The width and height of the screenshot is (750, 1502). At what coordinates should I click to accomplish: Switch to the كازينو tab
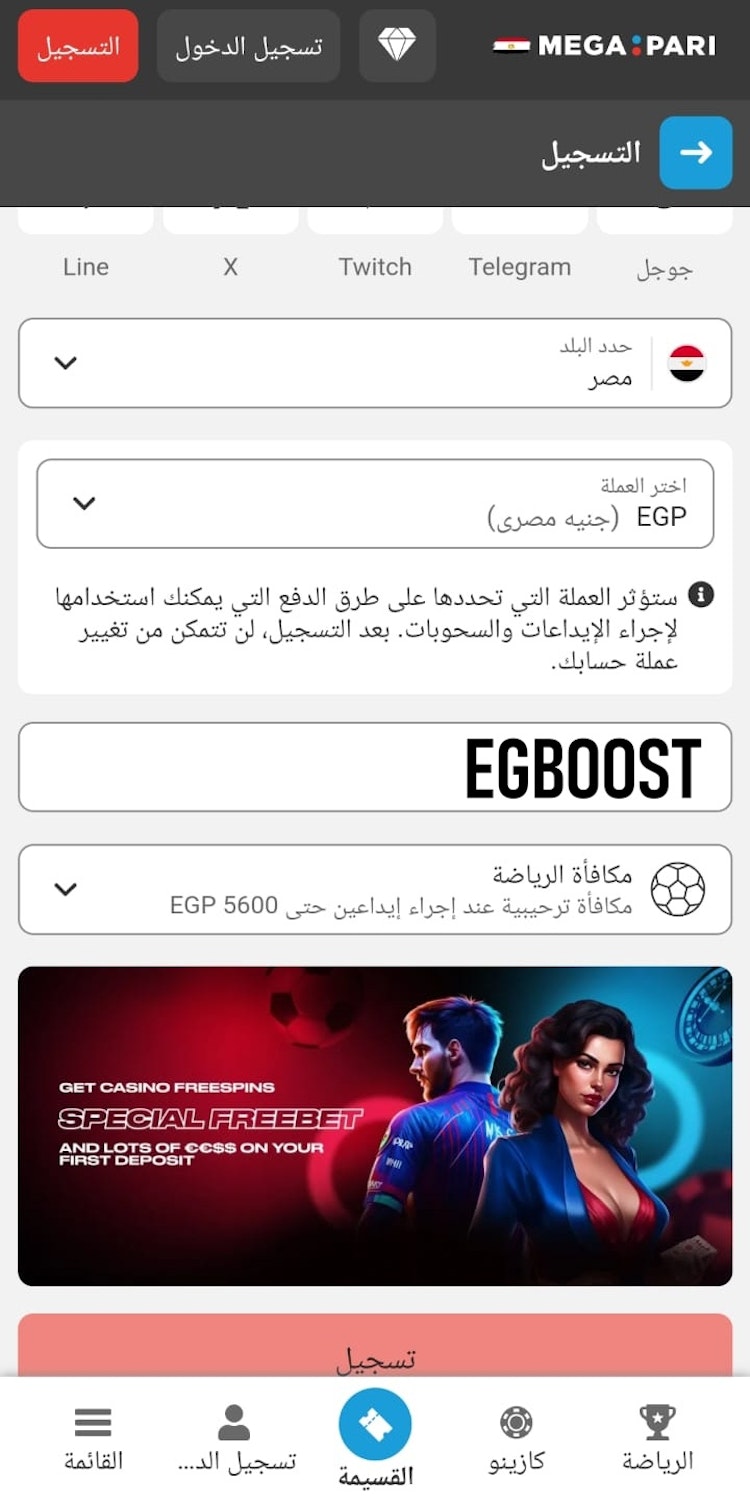pos(516,1440)
